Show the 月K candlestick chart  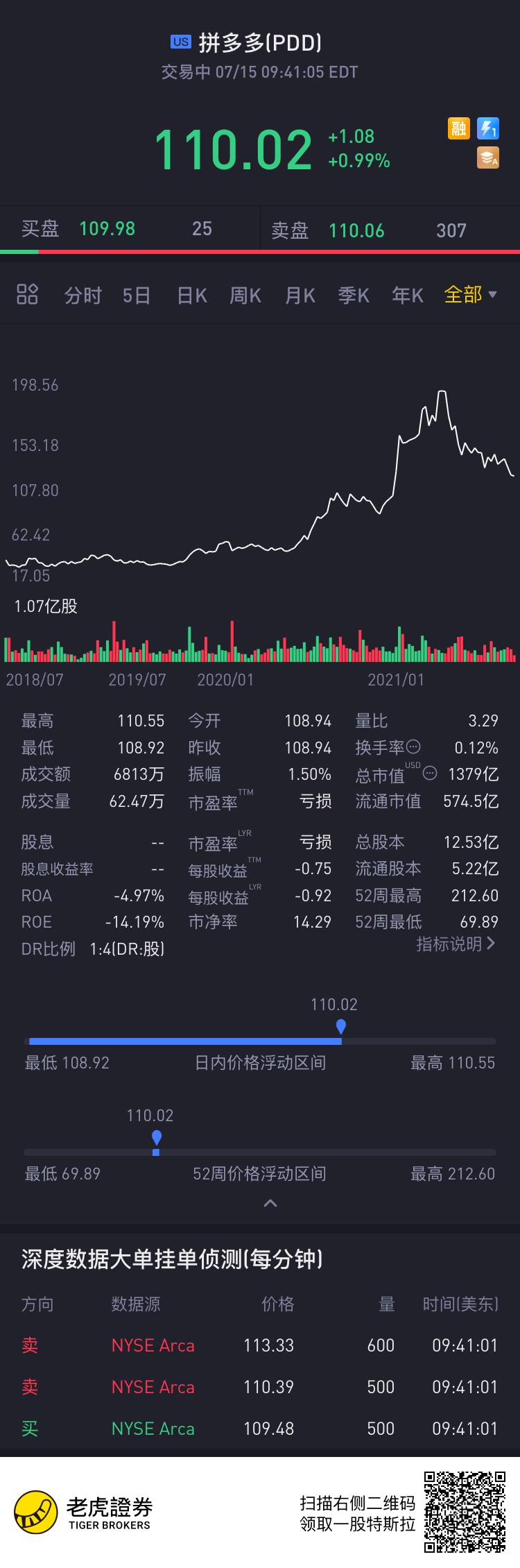coord(300,296)
